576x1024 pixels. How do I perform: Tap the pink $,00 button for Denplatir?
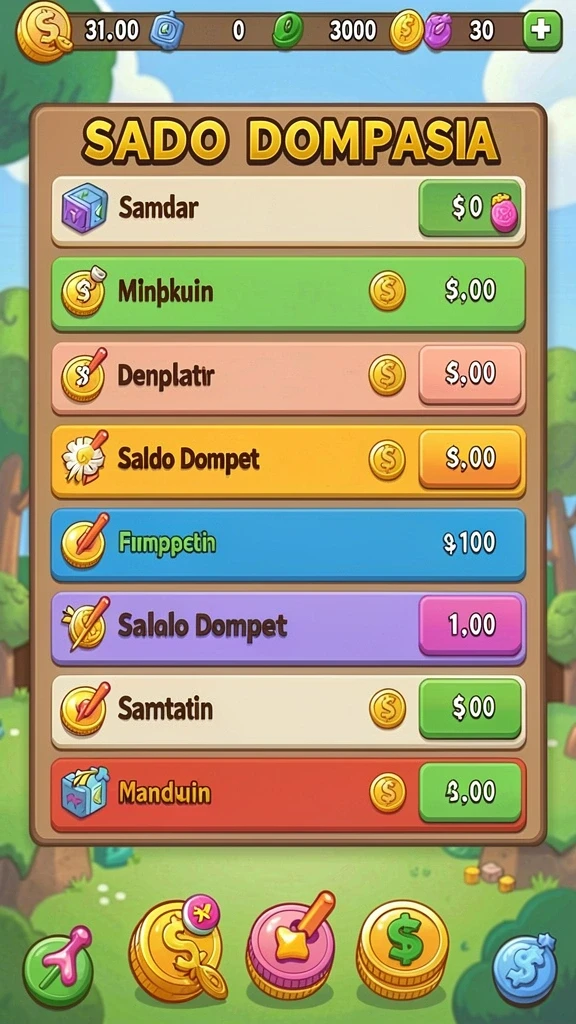click(x=470, y=375)
